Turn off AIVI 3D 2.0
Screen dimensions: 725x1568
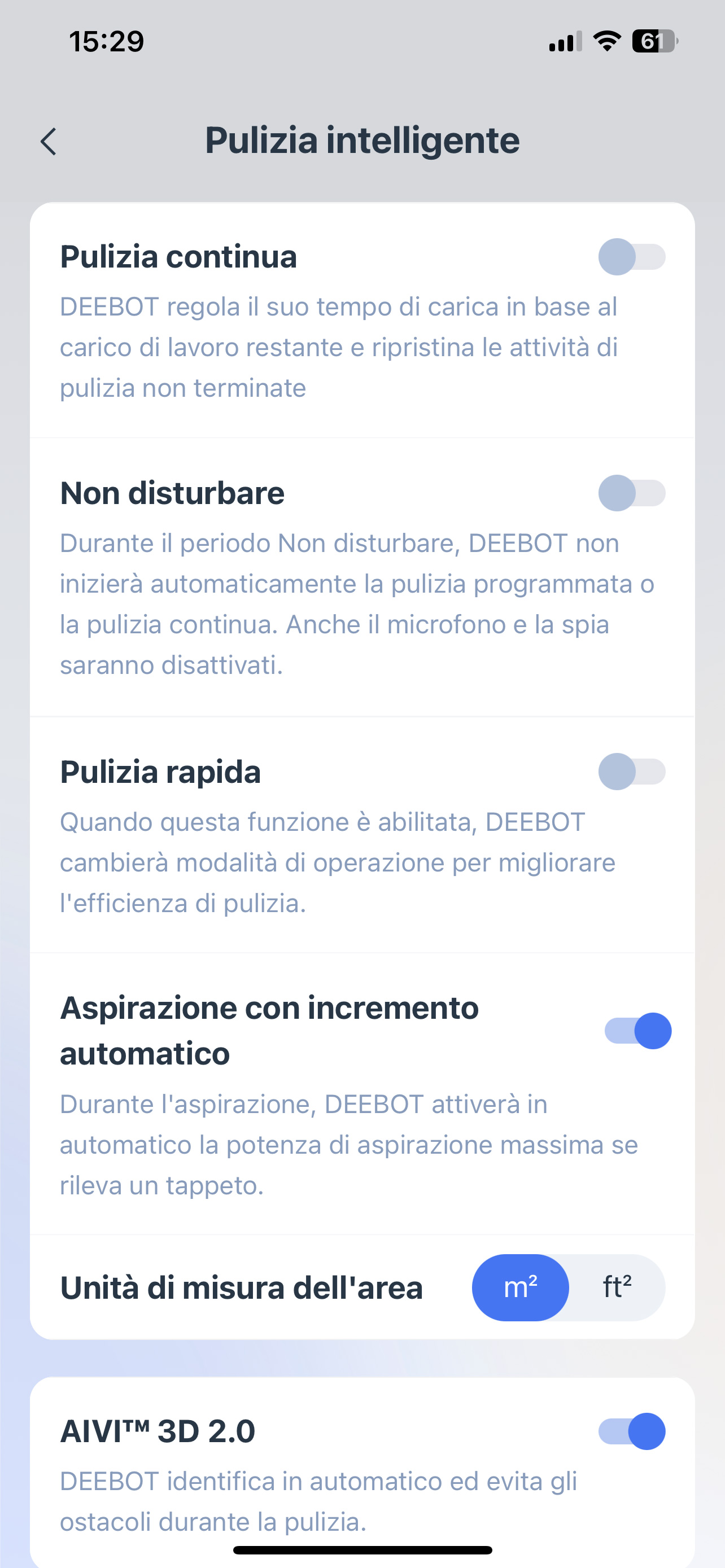[x=632, y=1431]
